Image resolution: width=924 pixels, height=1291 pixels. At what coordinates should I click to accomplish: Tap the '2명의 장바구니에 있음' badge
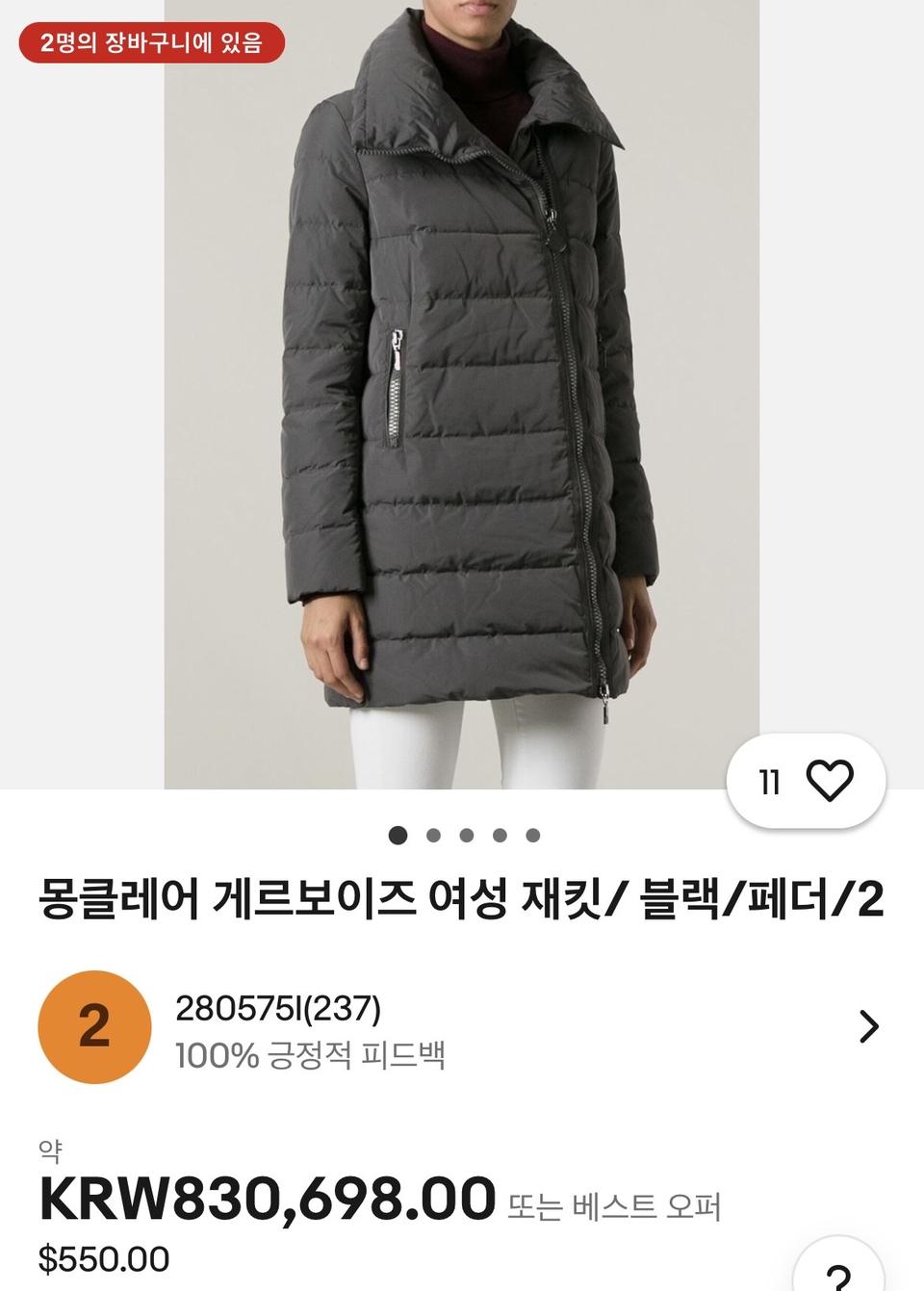149,41
